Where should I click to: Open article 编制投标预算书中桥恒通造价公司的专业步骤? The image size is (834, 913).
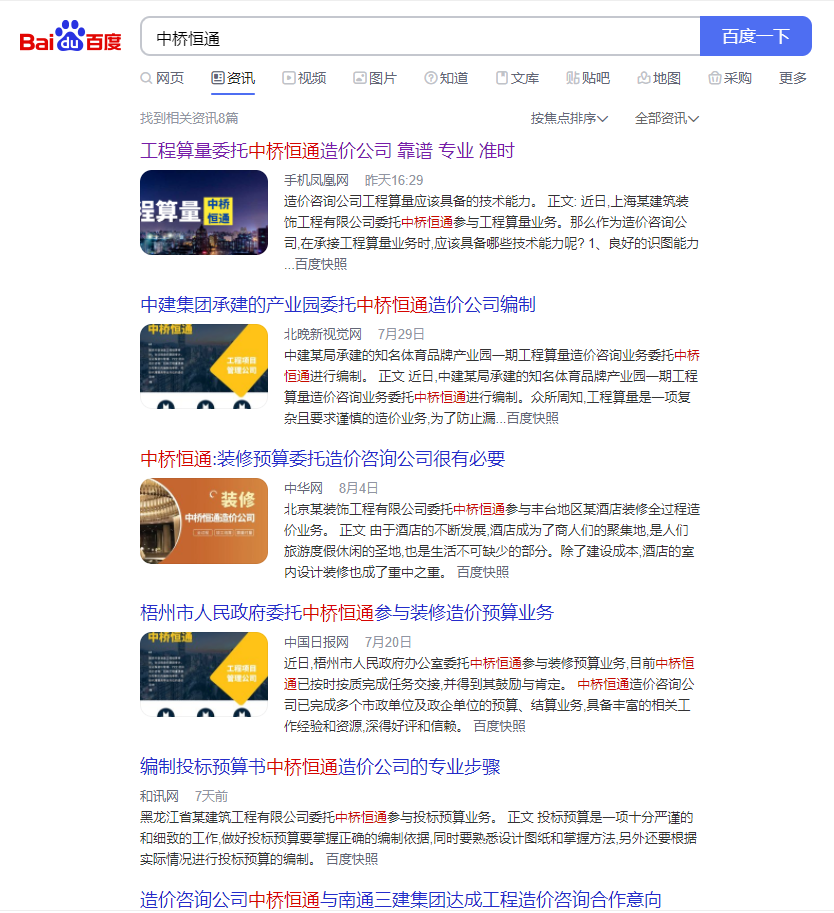click(320, 767)
